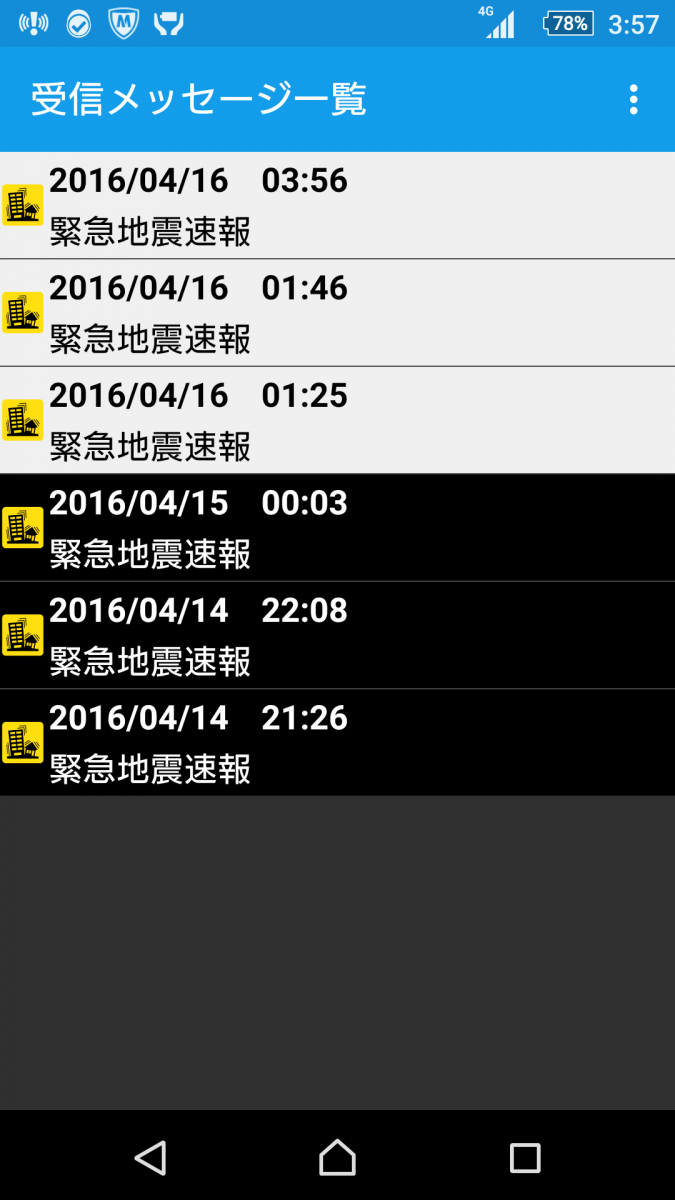The width and height of the screenshot is (675, 1200).
Task: View the 2016/04/14 22:08 alert message
Action: click(337, 635)
